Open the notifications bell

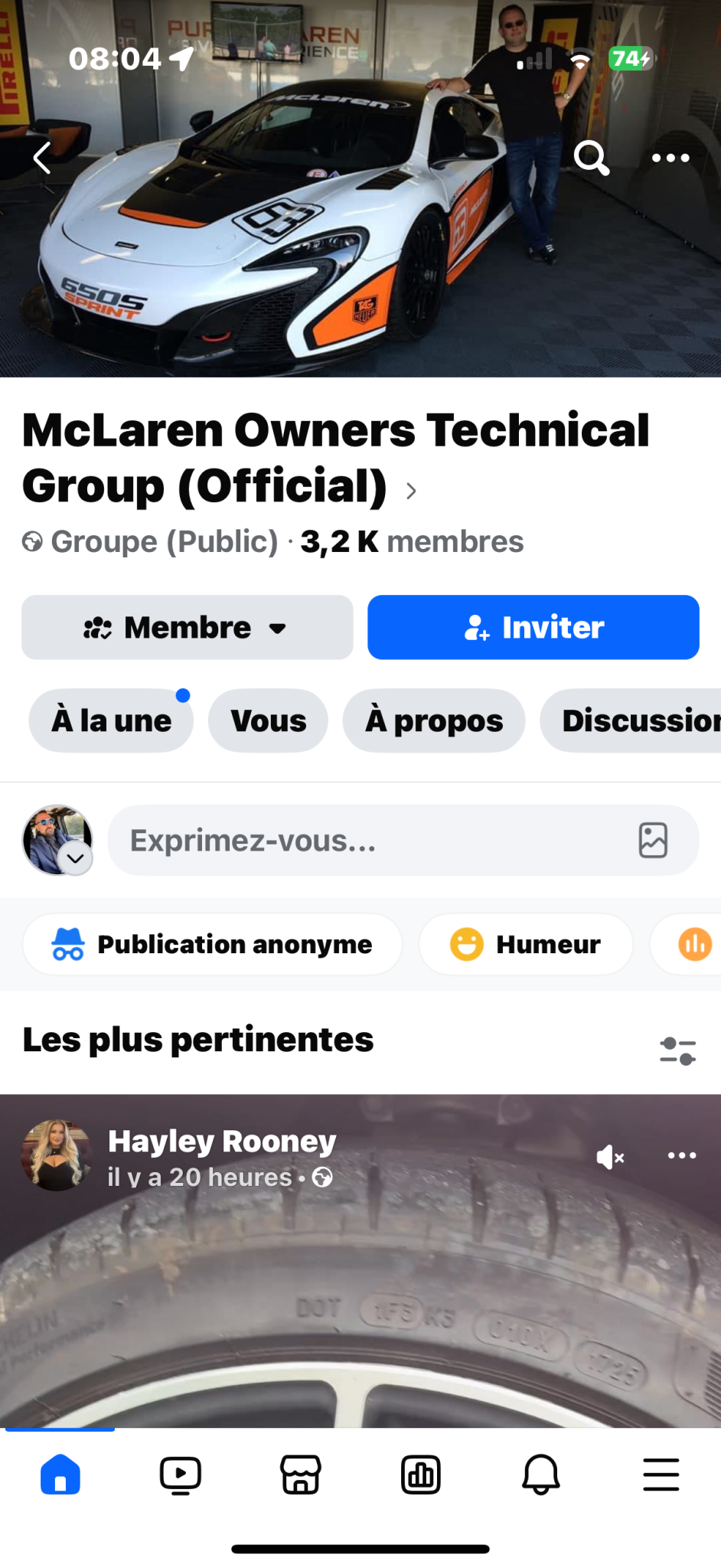pos(541,1475)
